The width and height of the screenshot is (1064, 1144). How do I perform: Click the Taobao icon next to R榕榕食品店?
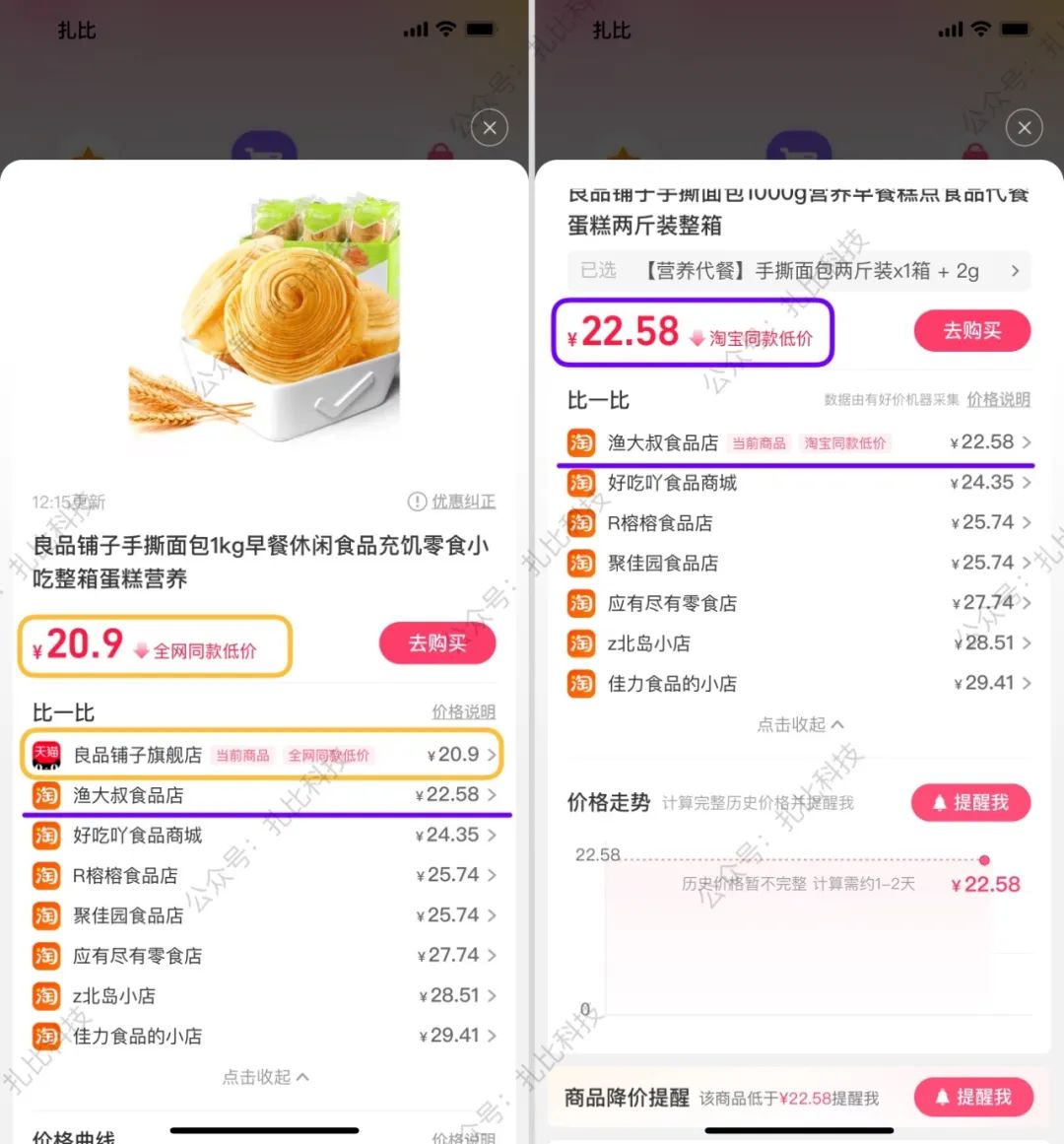(45, 875)
